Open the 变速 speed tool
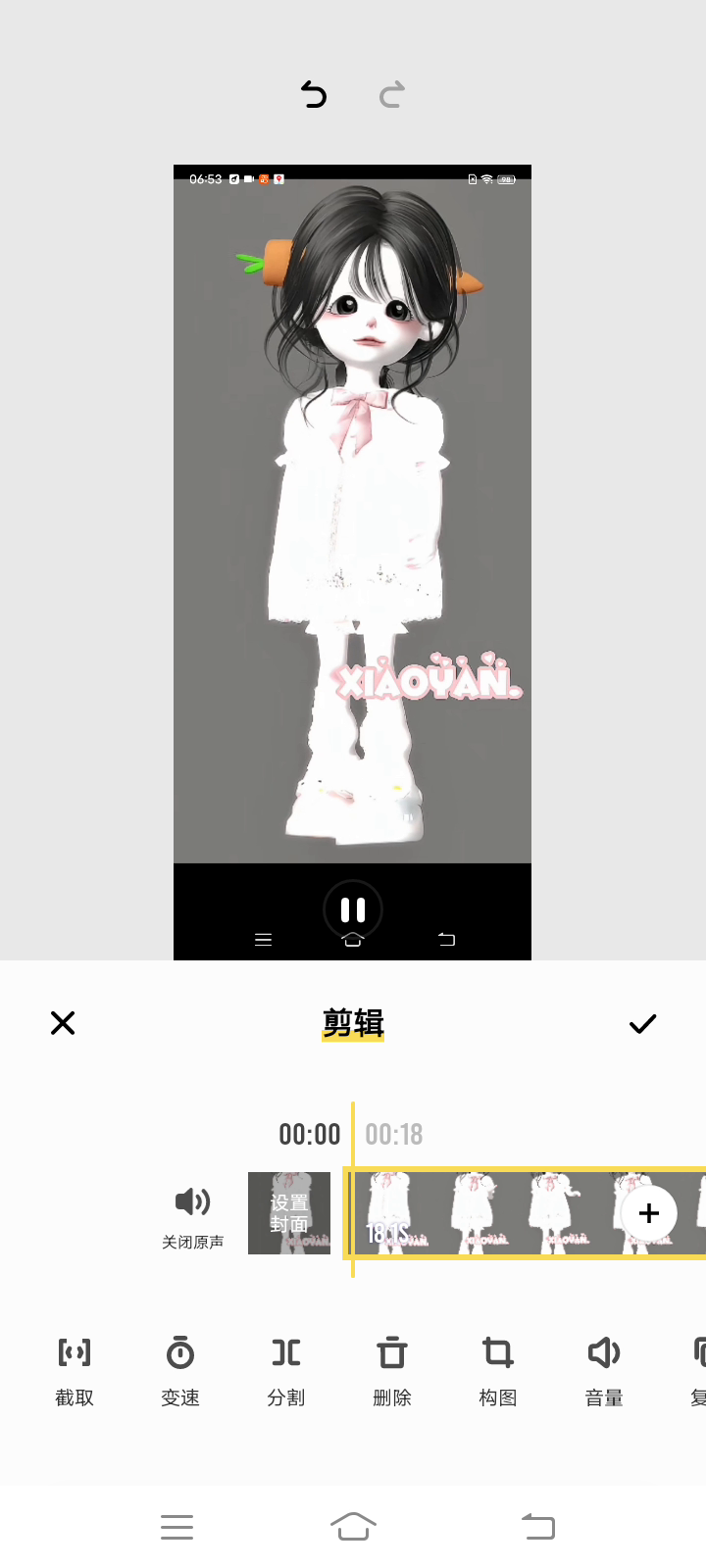 pyautogui.click(x=180, y=1370)
